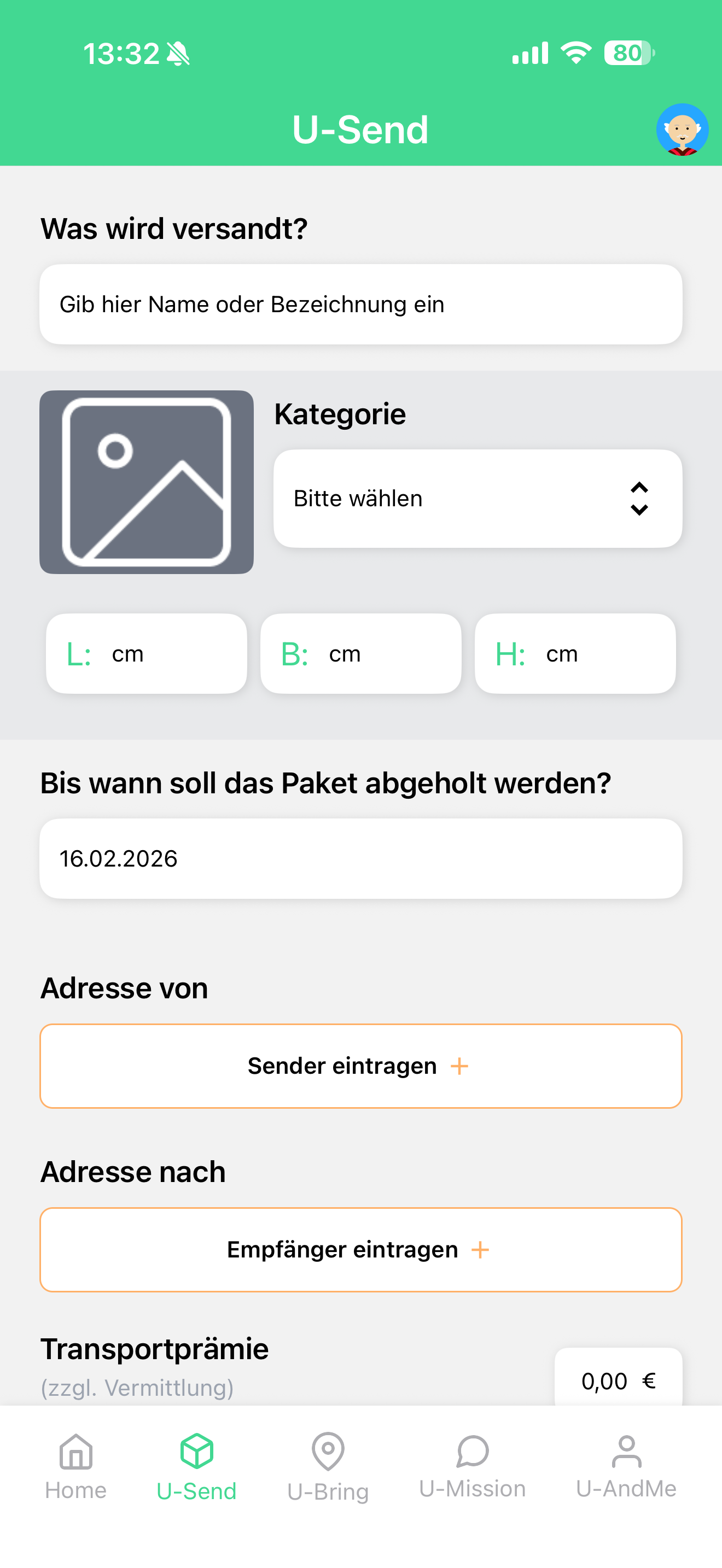Switch to the U-Bring tab
The image size is (722, 1568).
[328, 1467]
